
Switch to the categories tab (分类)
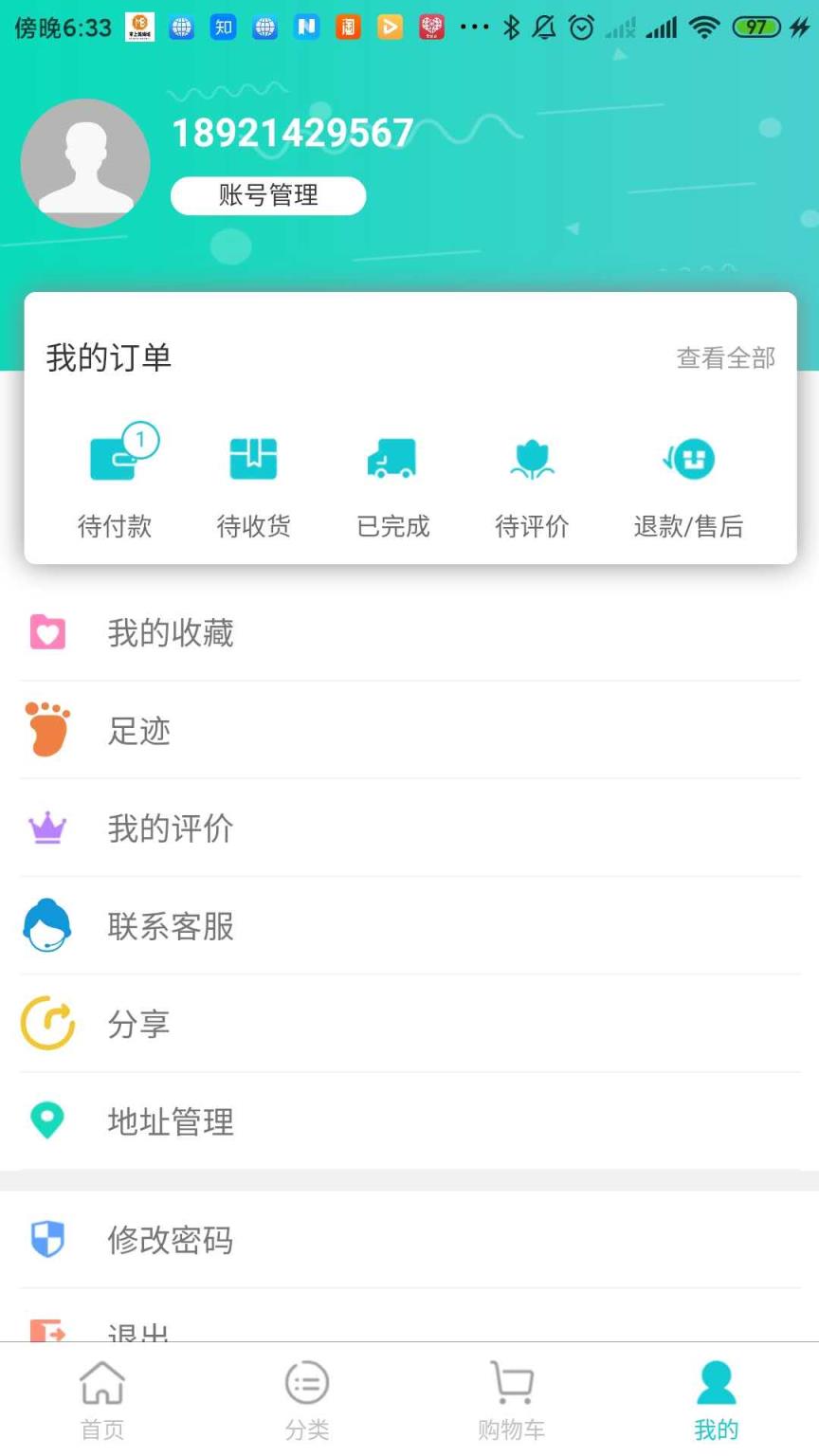(x=306, y=1396)
